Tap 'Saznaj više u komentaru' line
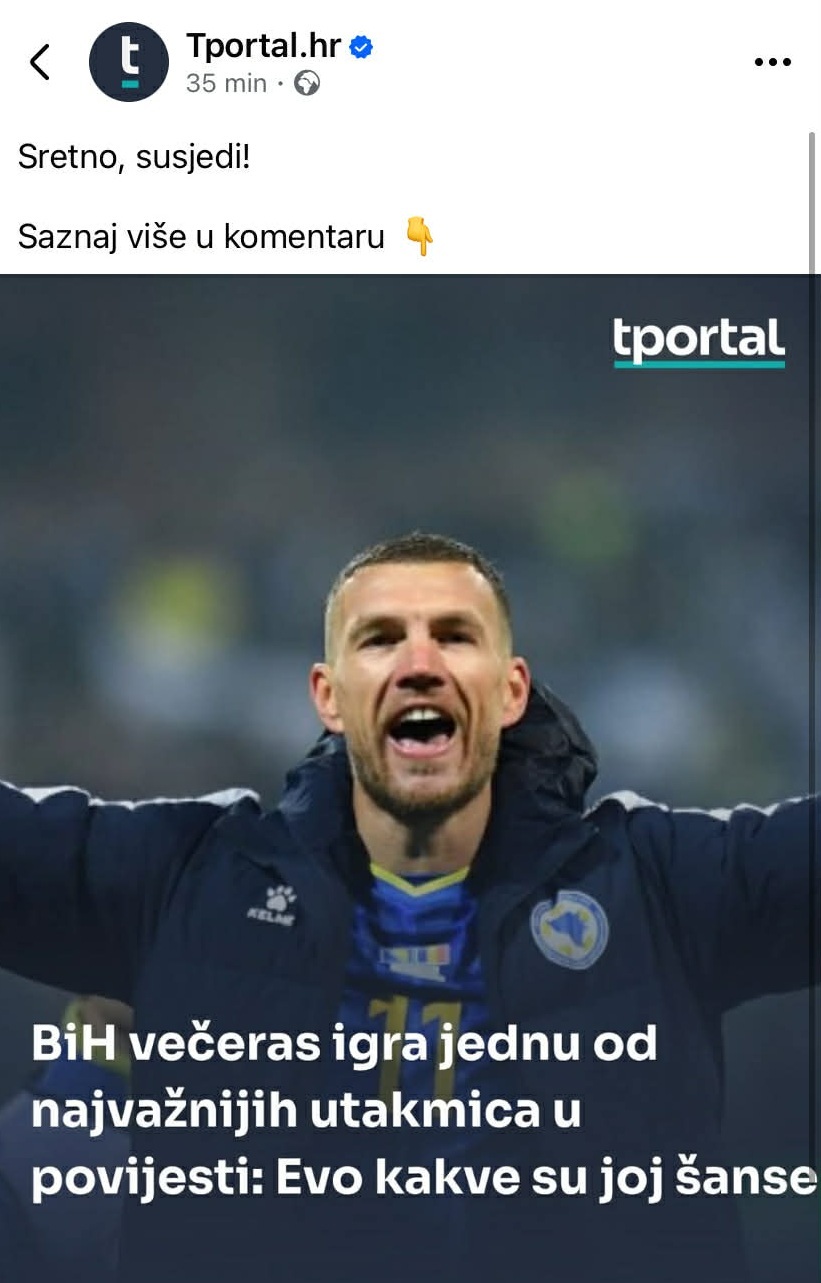821x1283 pixels. click(200, 236)
